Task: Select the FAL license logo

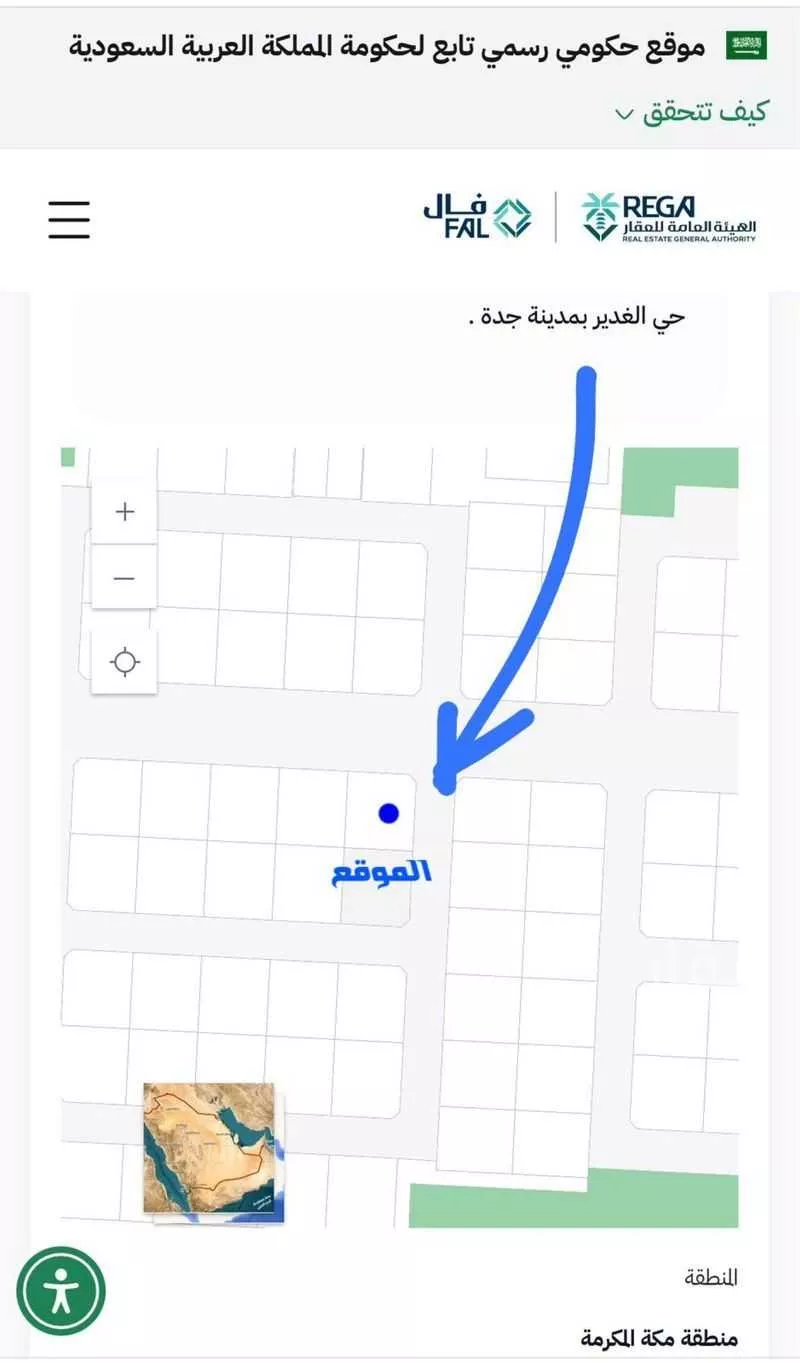Action: 478,217
